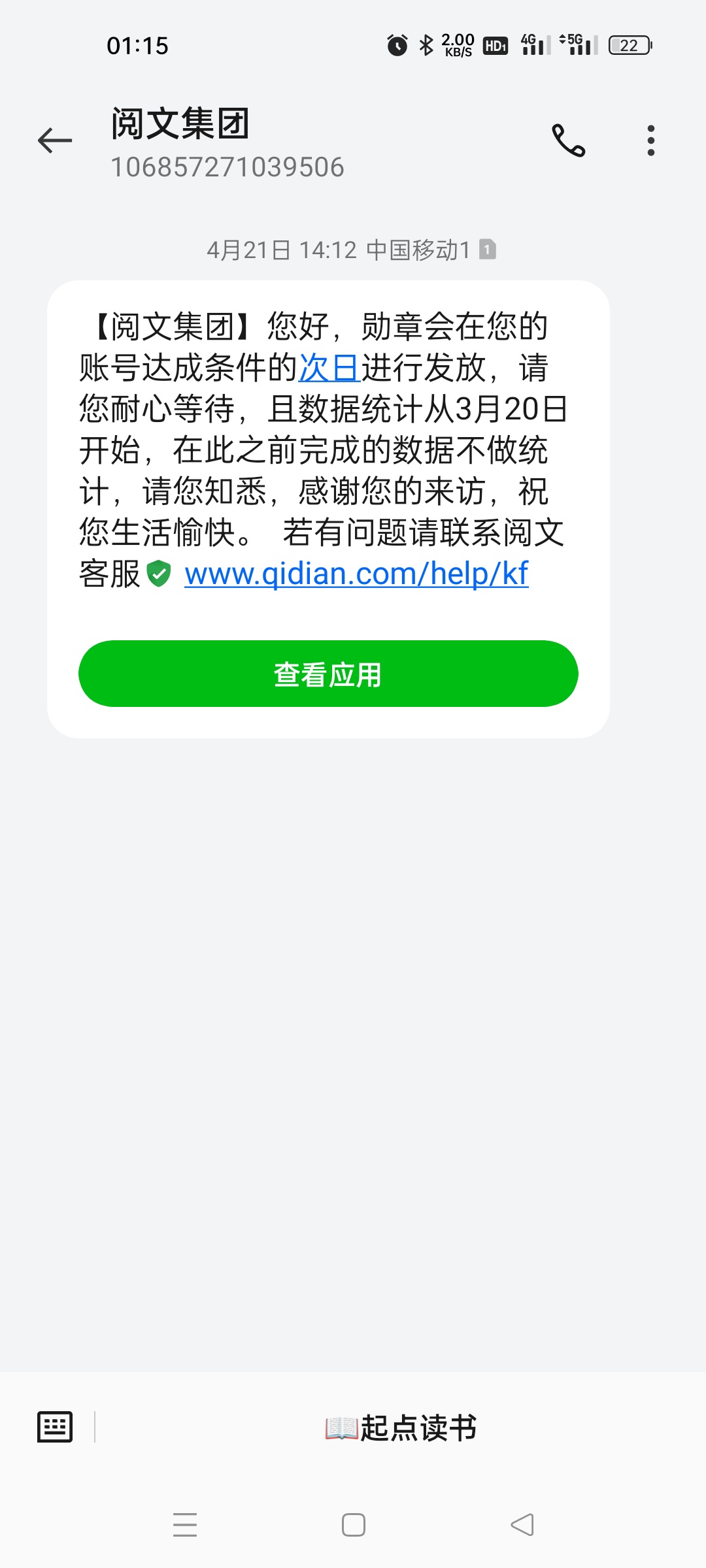This screenshot has height=1568, width=706.
Task: Go back to the message list
Action: (55, 140)
